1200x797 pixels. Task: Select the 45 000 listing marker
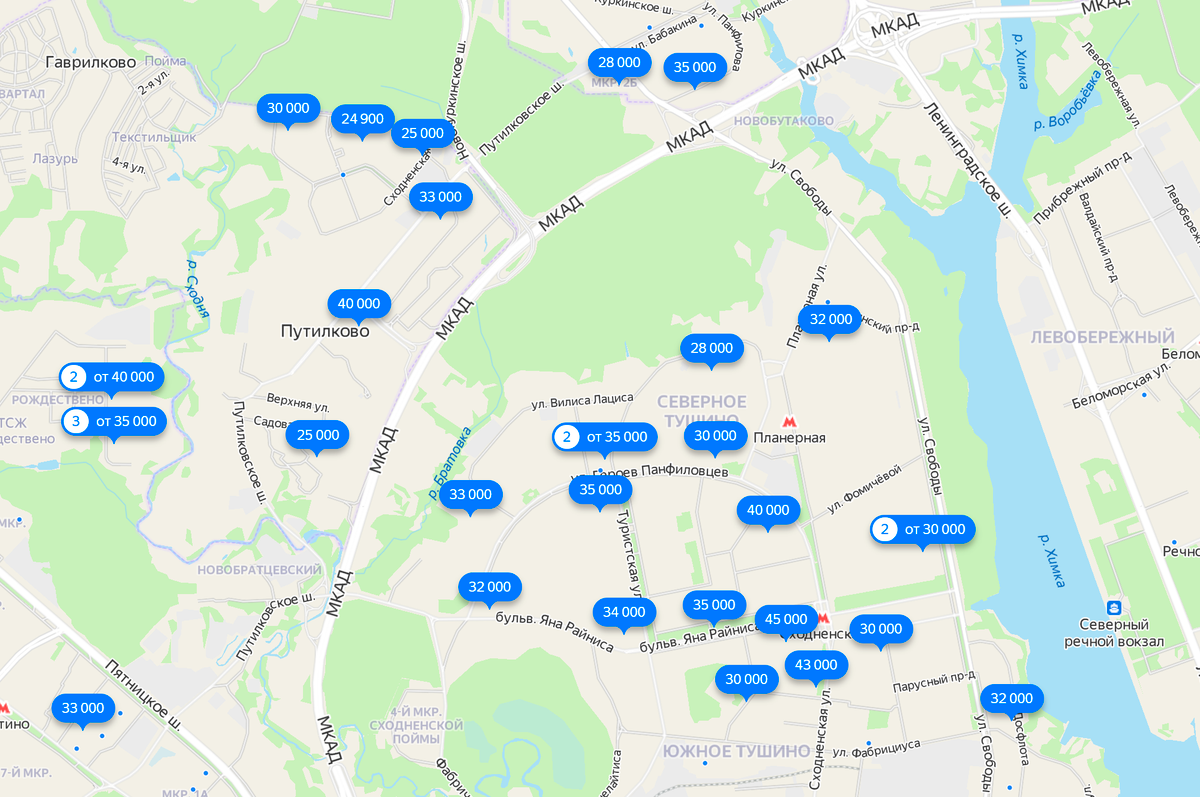point(786,620)
